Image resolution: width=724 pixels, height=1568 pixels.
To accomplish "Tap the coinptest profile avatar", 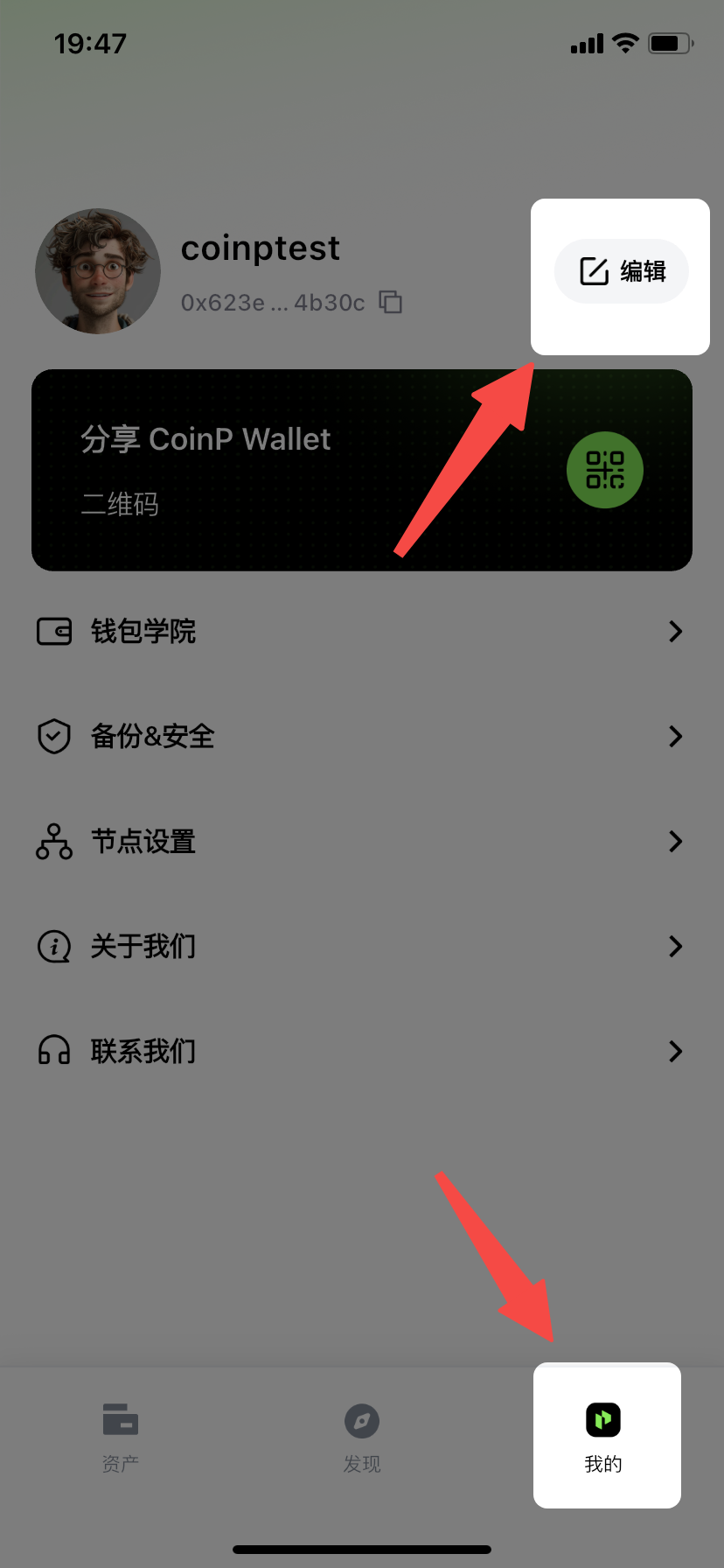I will point(98,271).
